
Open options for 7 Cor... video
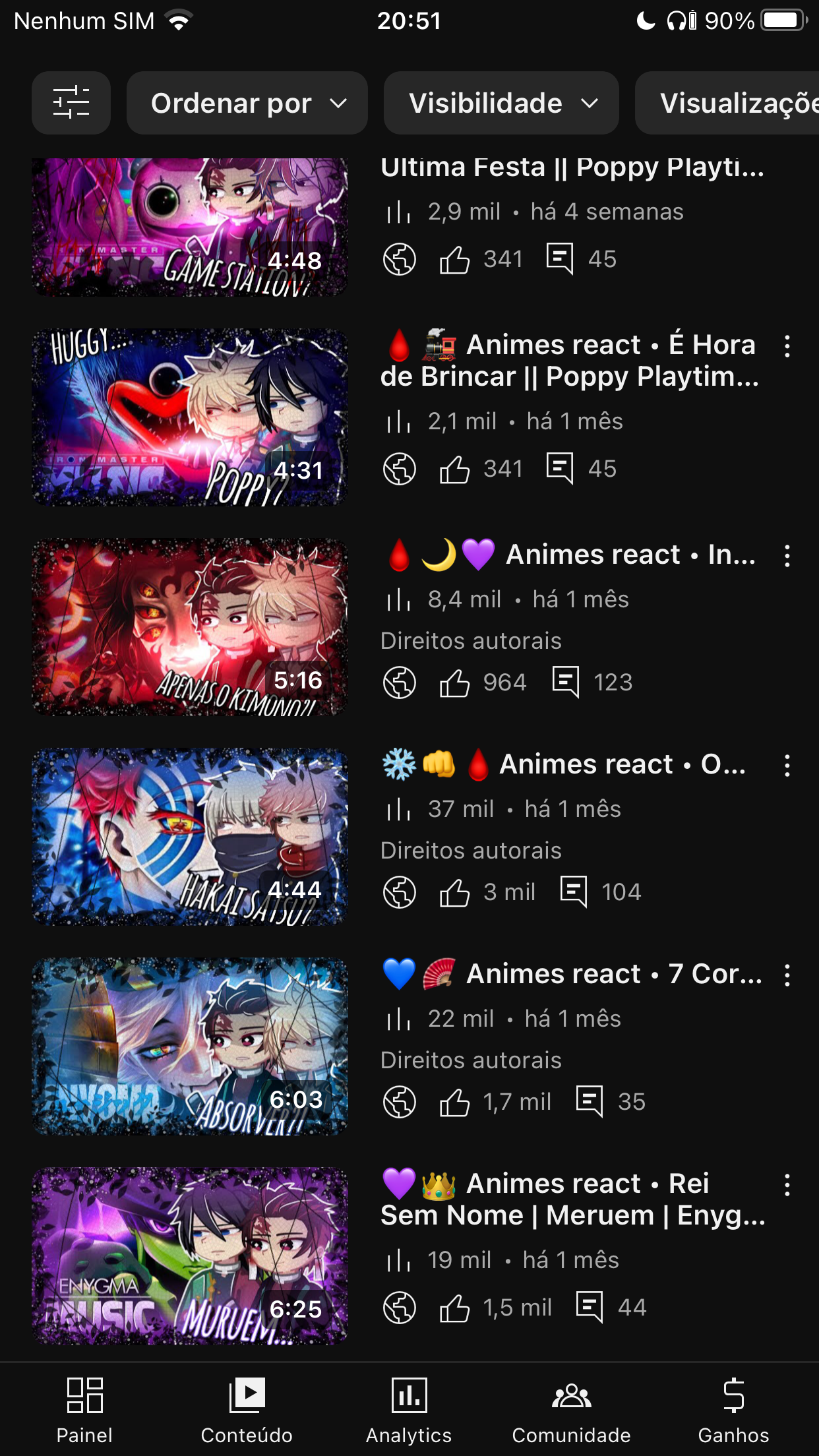[x=787, y=975]
